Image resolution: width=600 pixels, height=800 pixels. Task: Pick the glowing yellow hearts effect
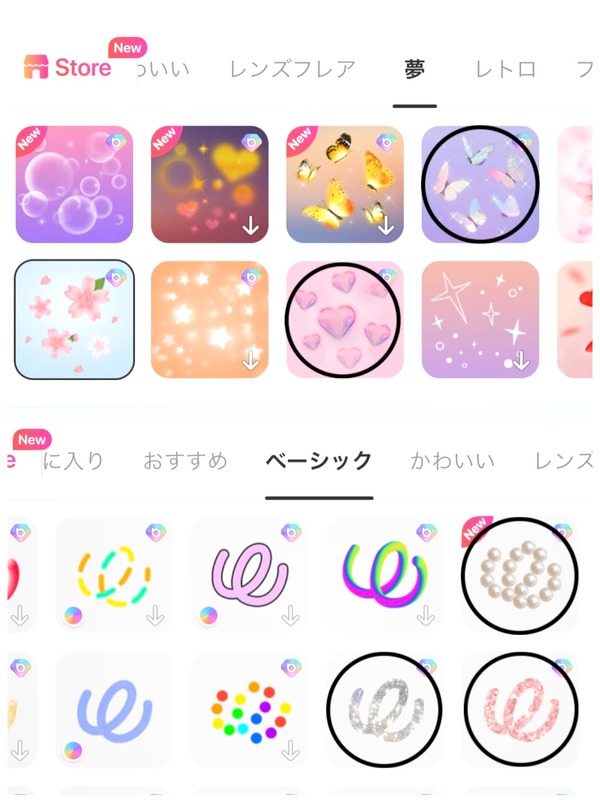coord(210,185)
